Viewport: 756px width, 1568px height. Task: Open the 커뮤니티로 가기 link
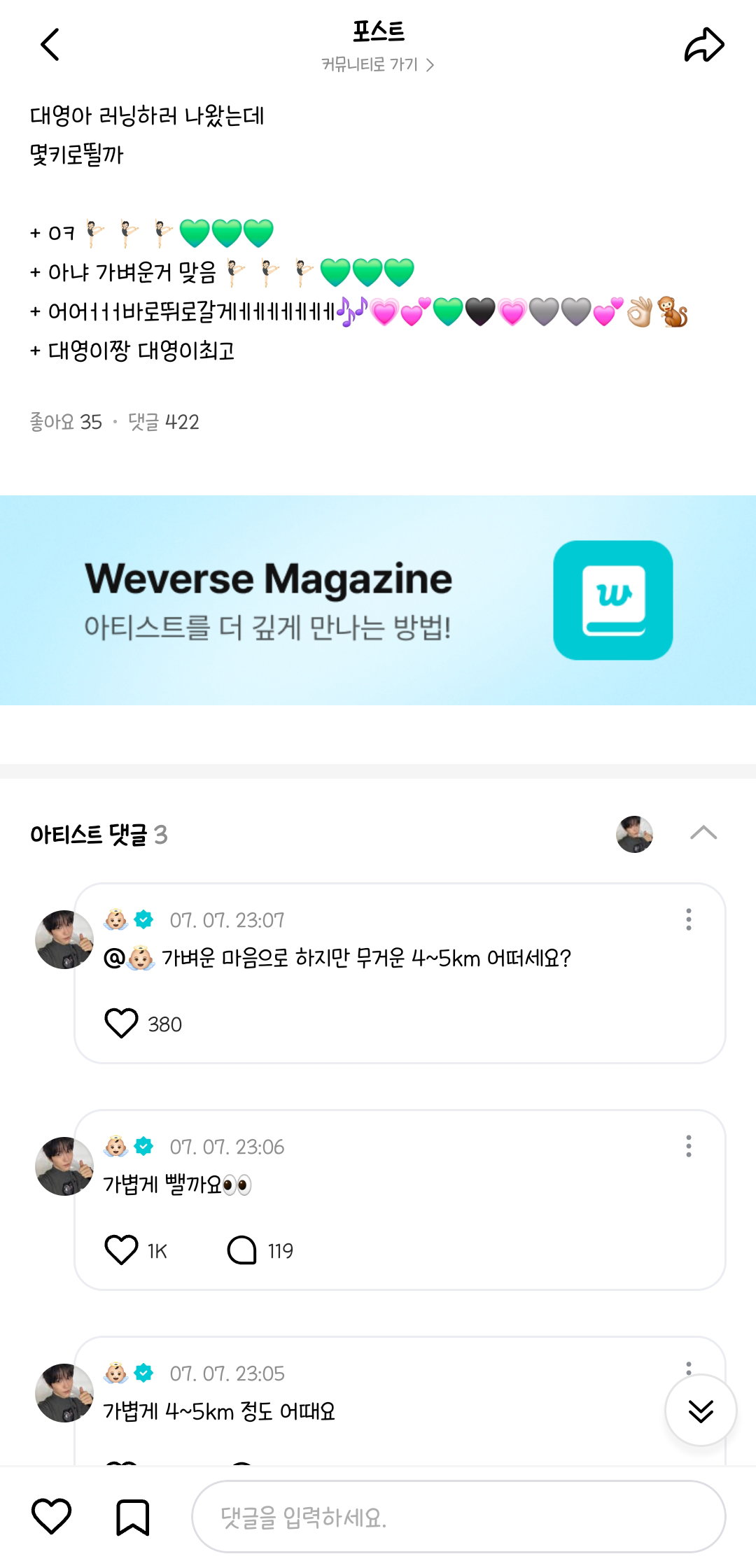click(378, 64)
